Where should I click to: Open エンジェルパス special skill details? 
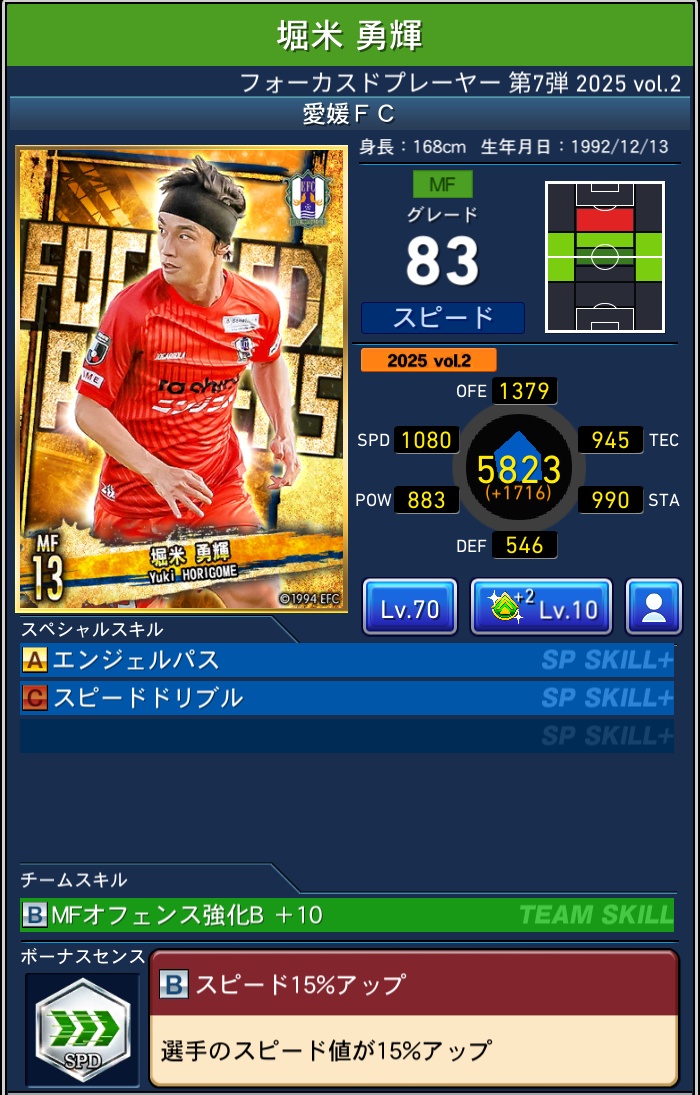(x=346, y=660)
